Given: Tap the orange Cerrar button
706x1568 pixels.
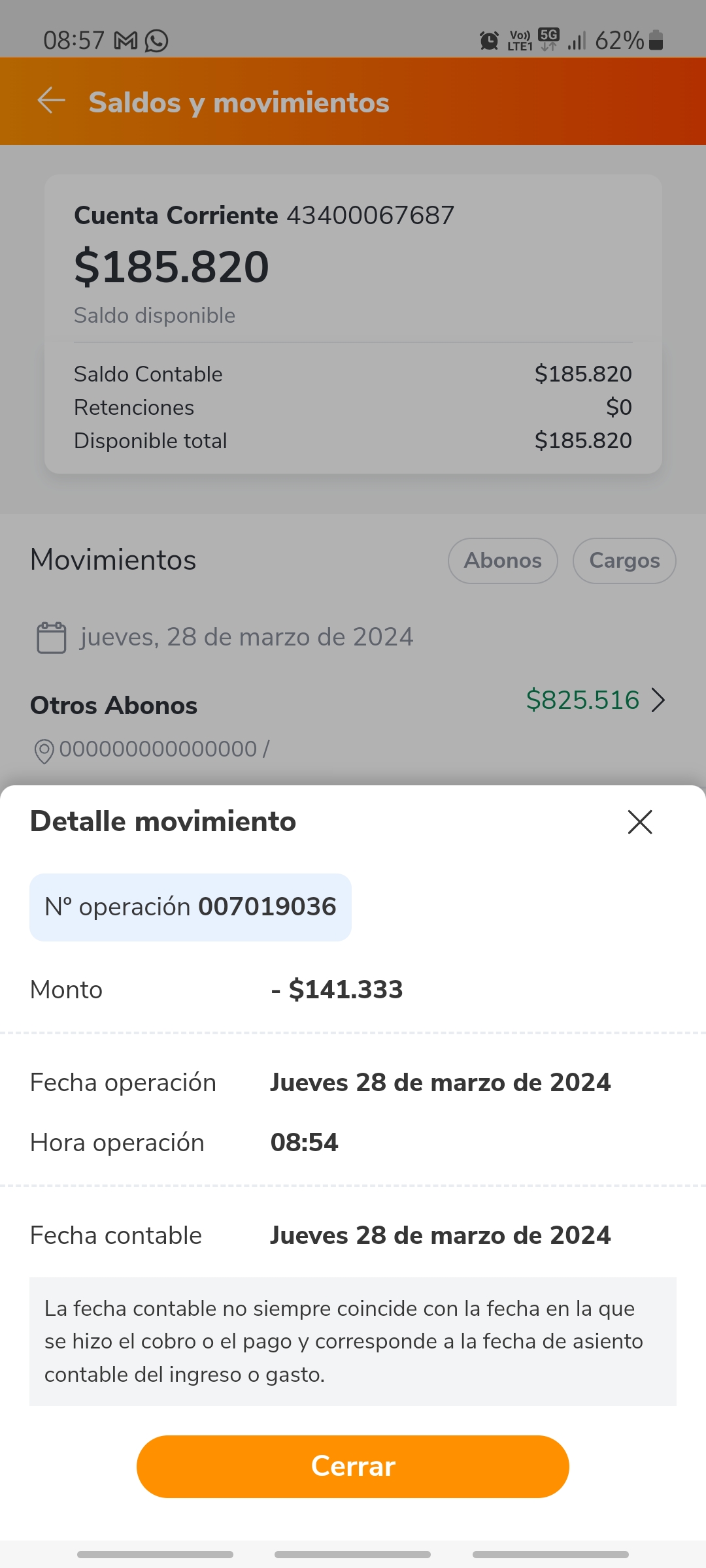Looking at the screenshot, I should pos(353,1466).
